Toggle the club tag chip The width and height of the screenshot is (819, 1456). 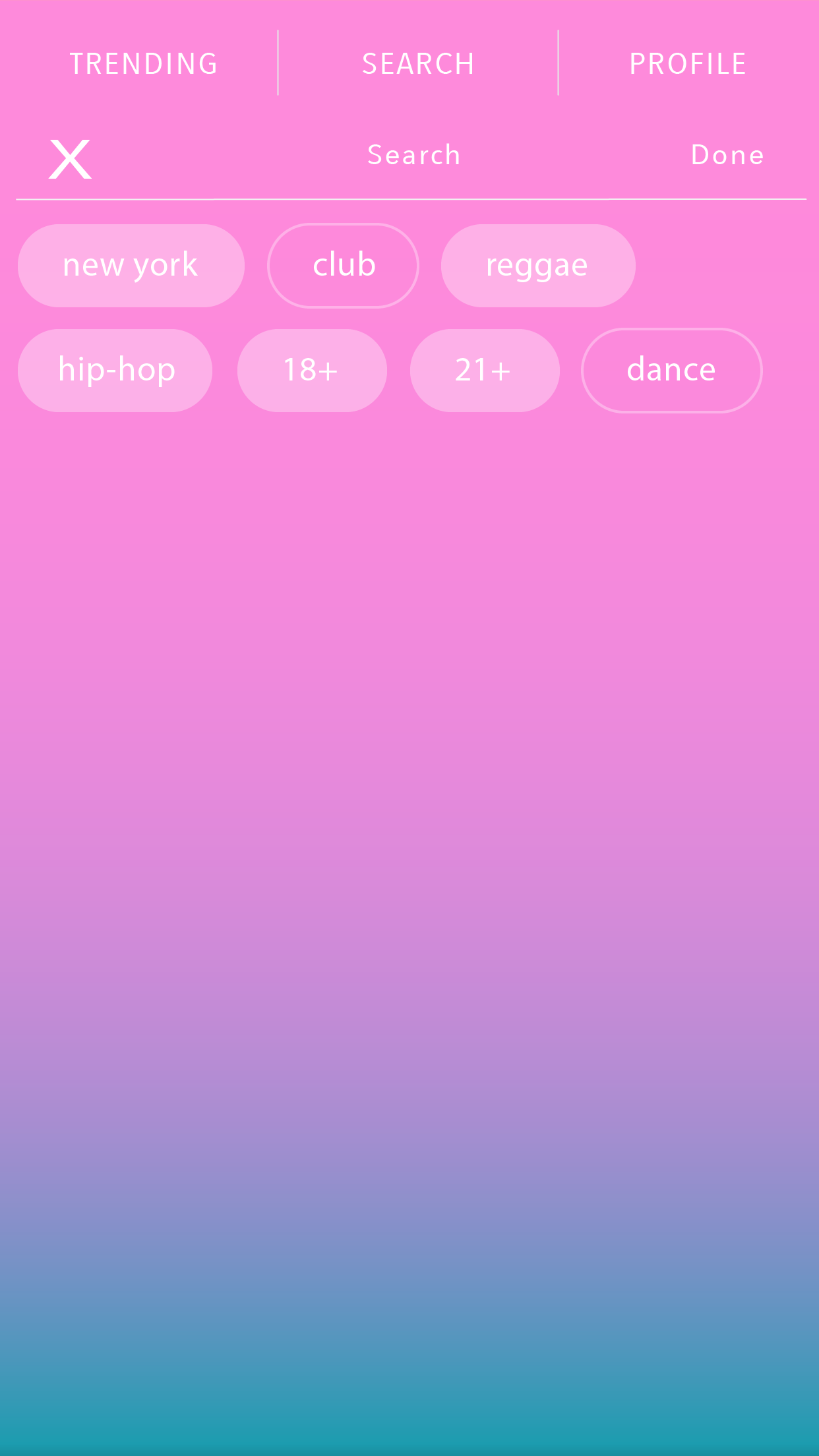[343, 266]
